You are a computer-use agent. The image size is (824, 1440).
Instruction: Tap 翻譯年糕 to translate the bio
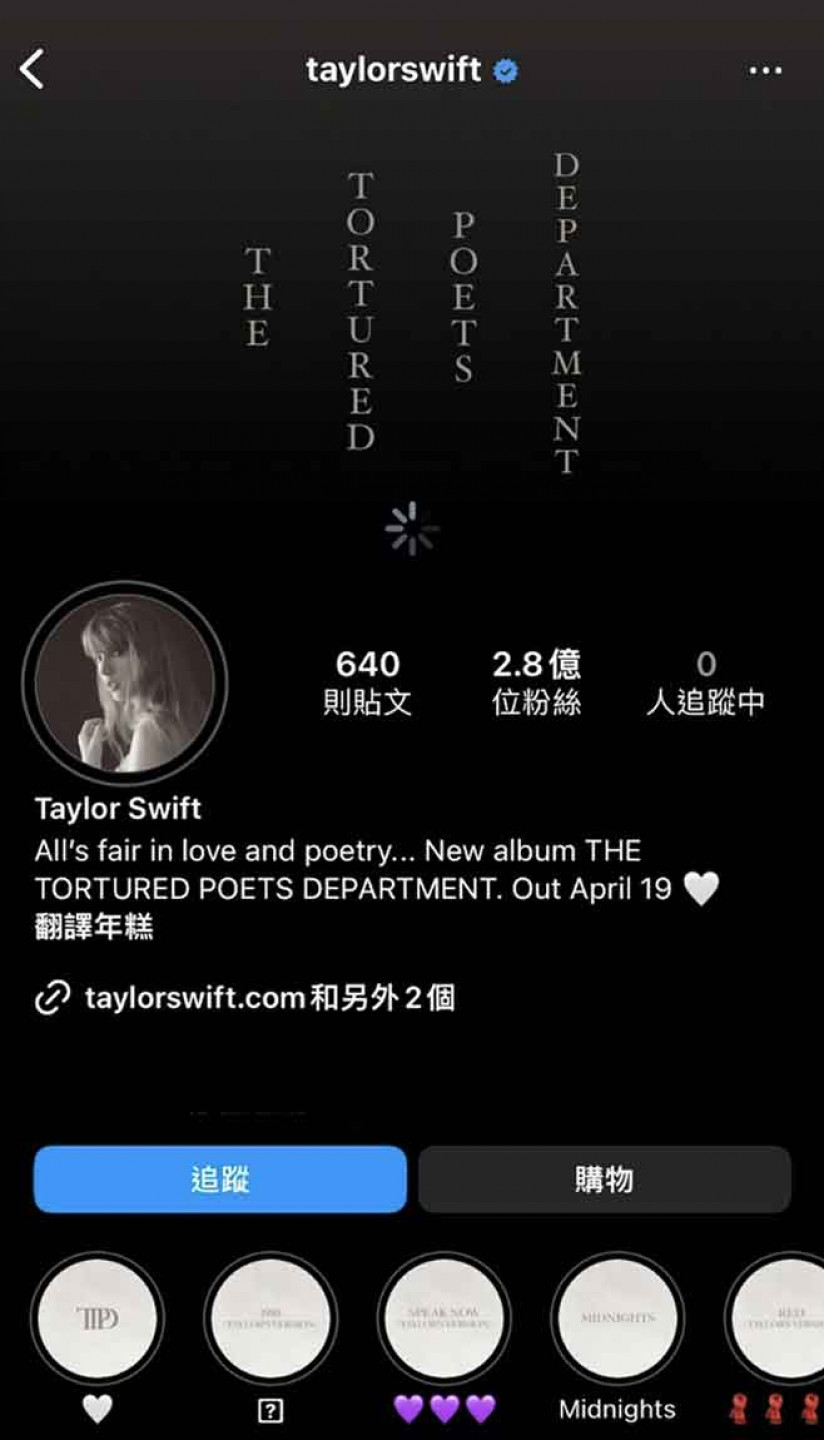click(94, 928)
